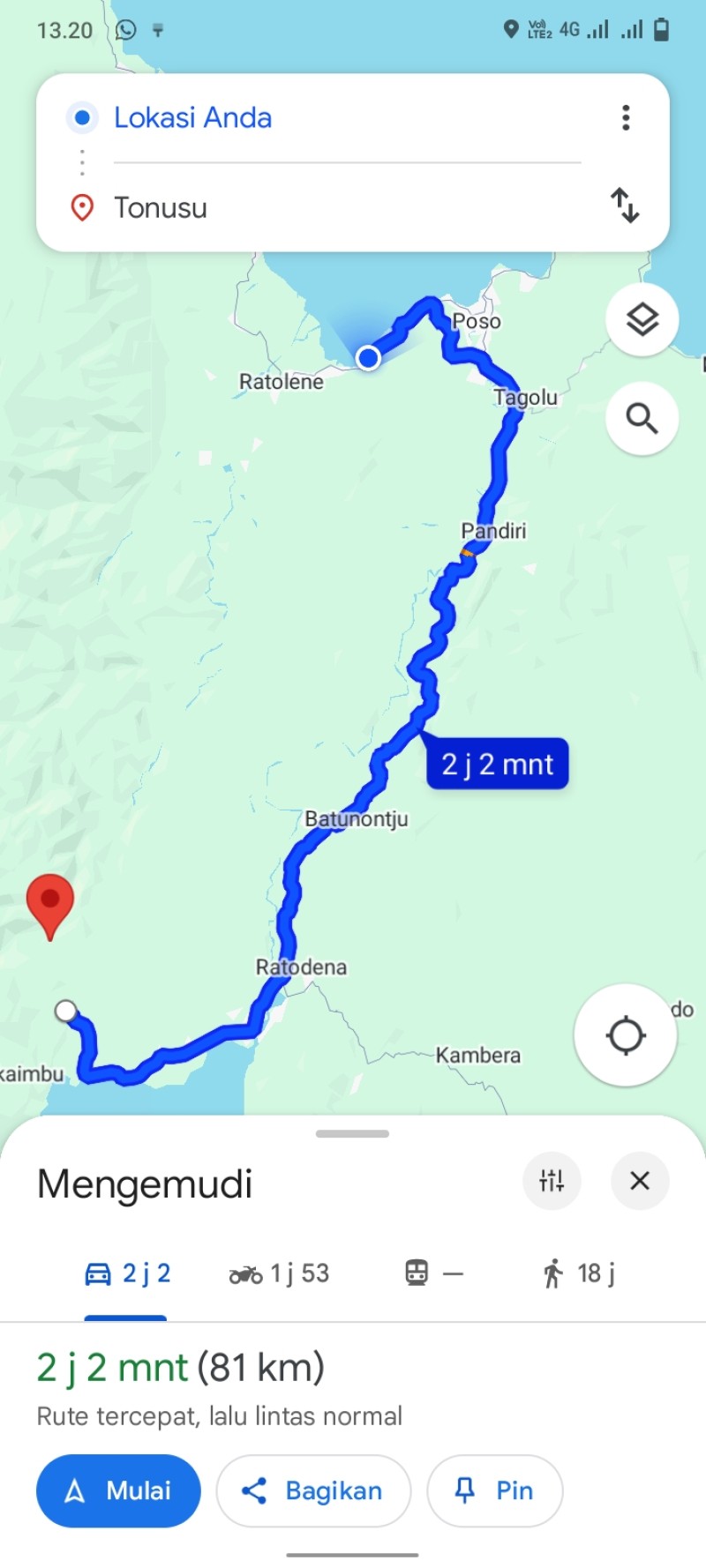Switch to walking 18 j mode
Image resolution: width=706 pixels, height=1568 pixels.
click(579, 1273)
